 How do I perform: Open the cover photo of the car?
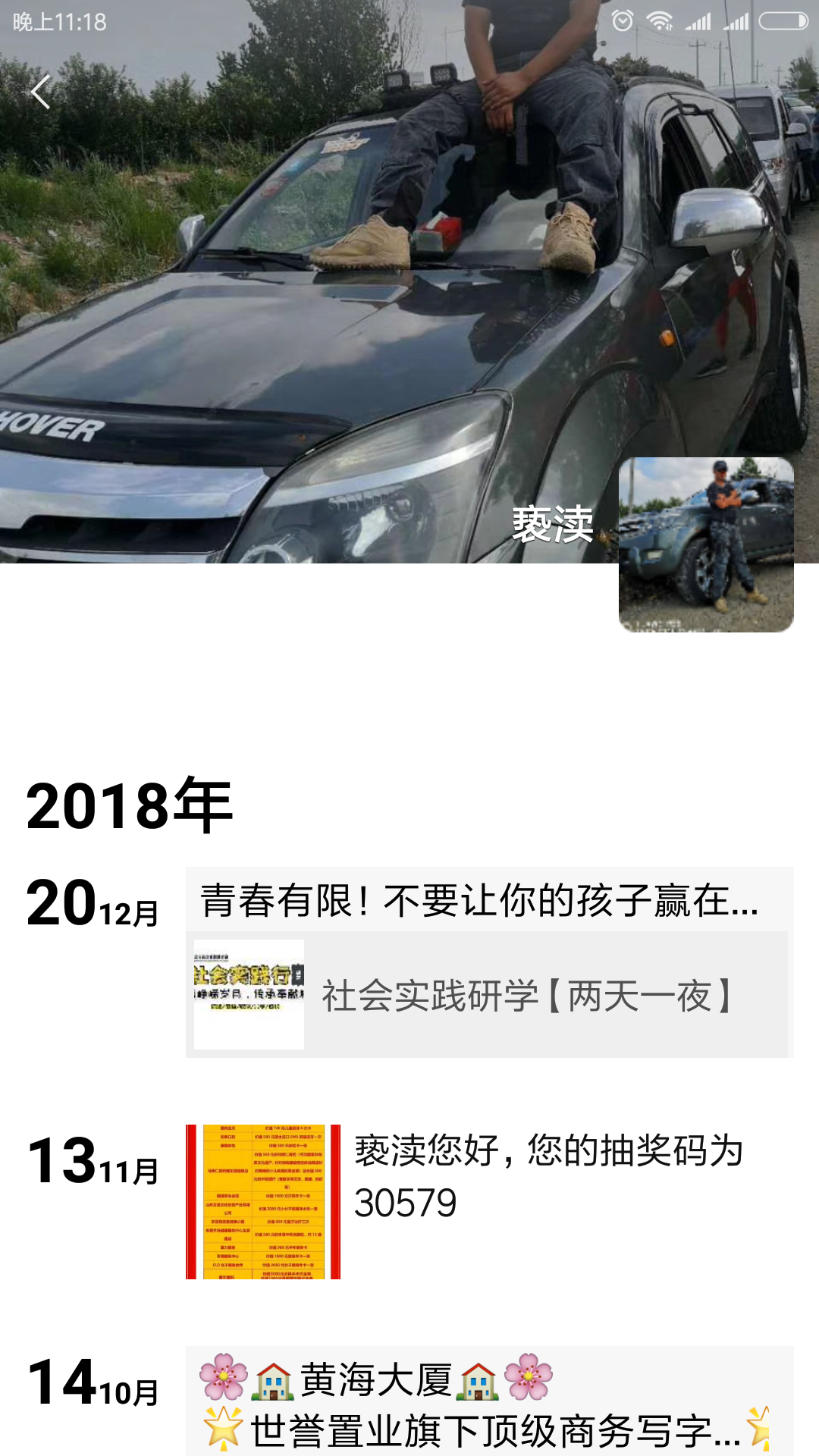pyautogui.click(x=303, y=303)
